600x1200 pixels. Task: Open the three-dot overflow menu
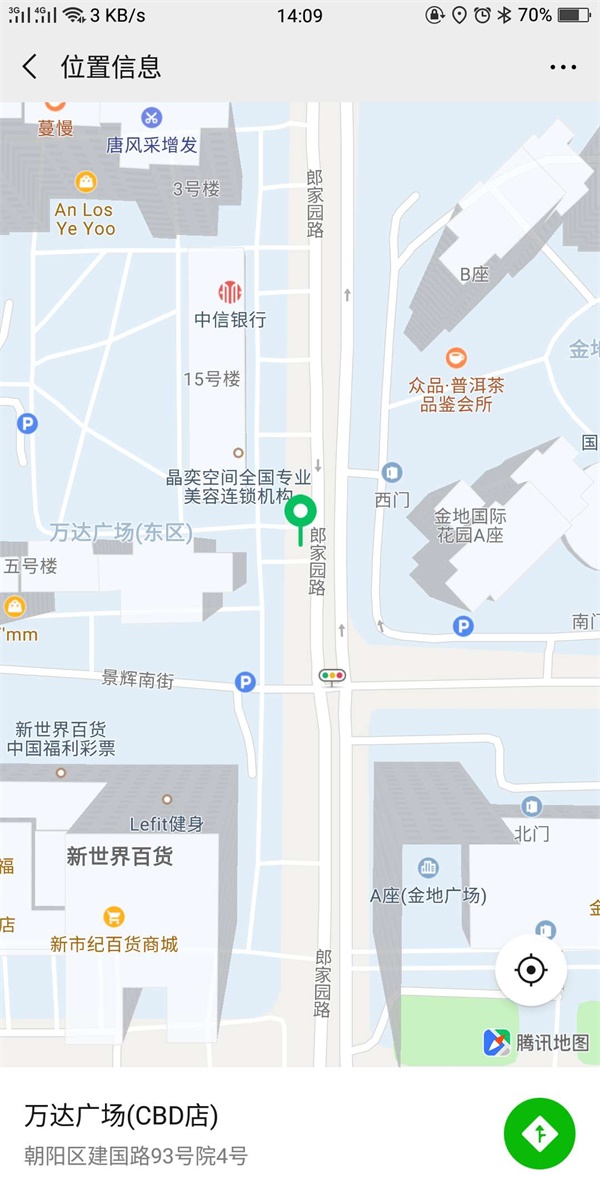563,67
